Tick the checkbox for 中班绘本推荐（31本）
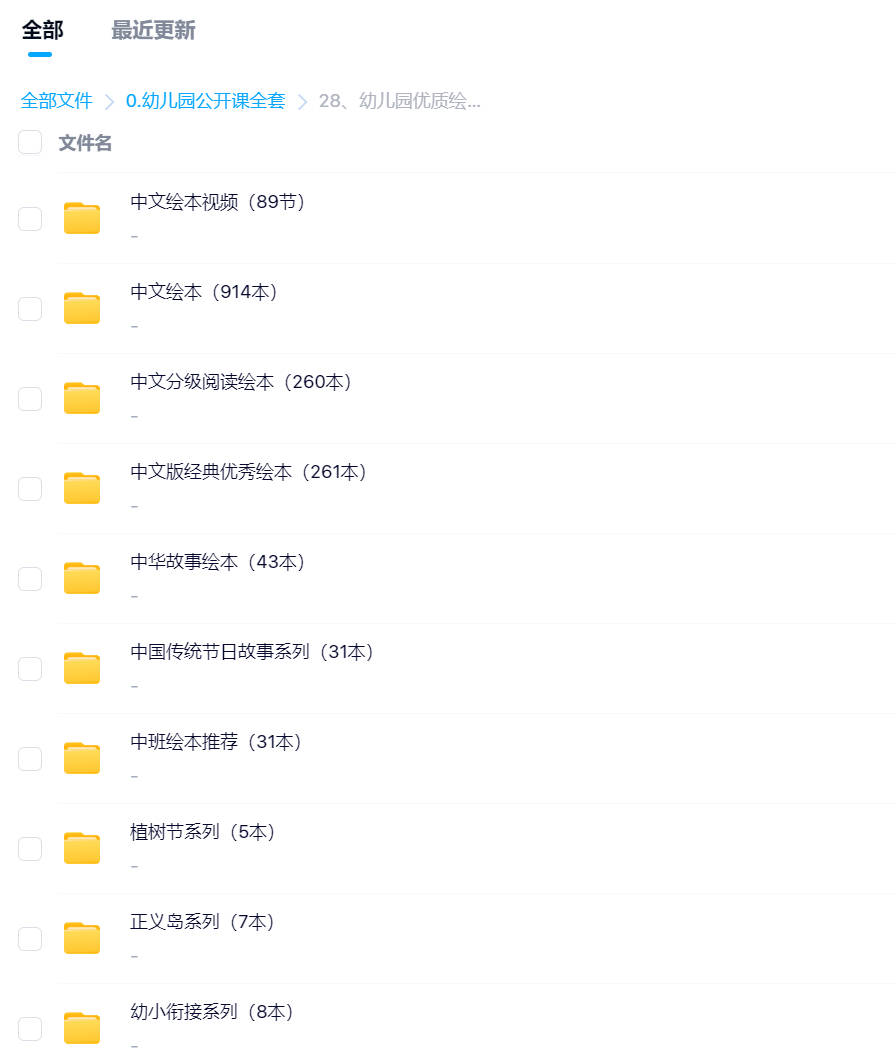 pos(30,759)
